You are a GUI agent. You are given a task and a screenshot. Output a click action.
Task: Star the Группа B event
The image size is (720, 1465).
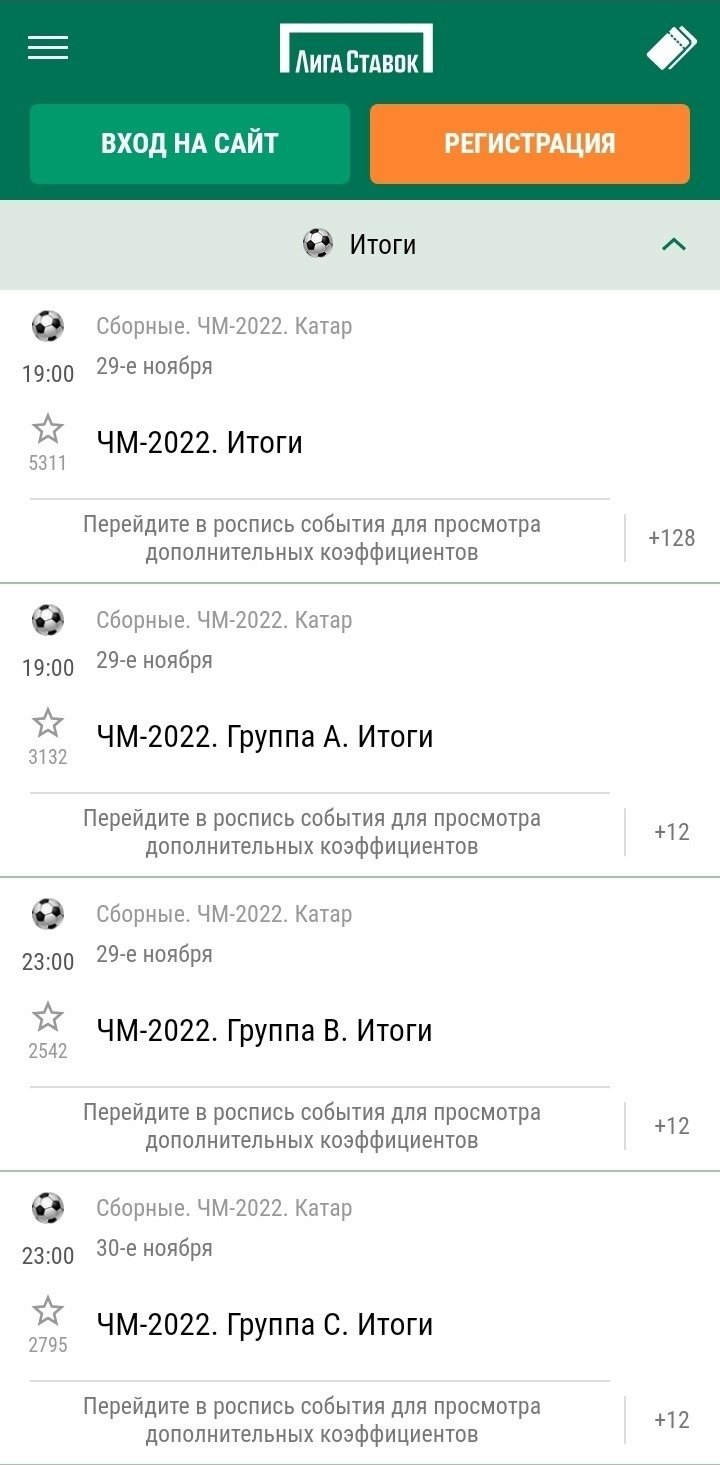pos(47,1018)
